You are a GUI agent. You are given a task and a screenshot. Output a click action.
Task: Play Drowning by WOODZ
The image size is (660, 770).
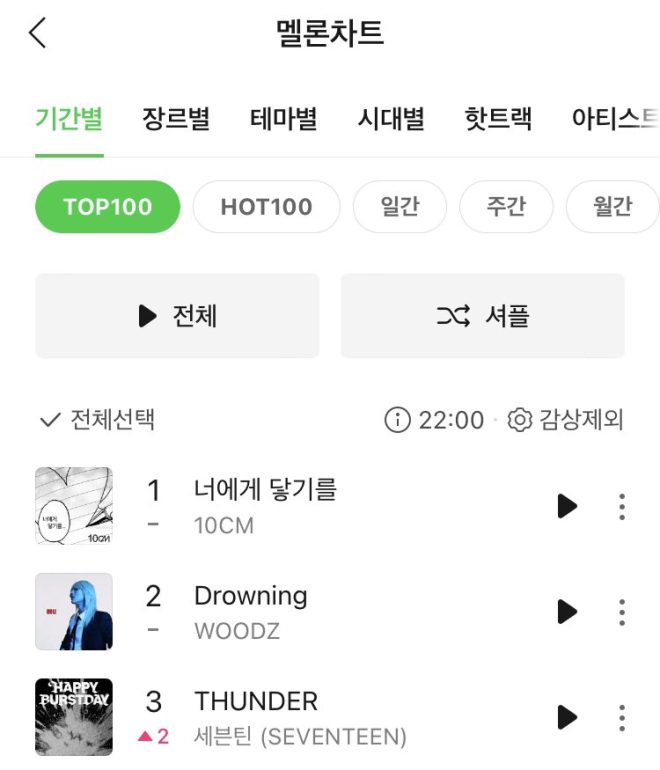point(567,611)
